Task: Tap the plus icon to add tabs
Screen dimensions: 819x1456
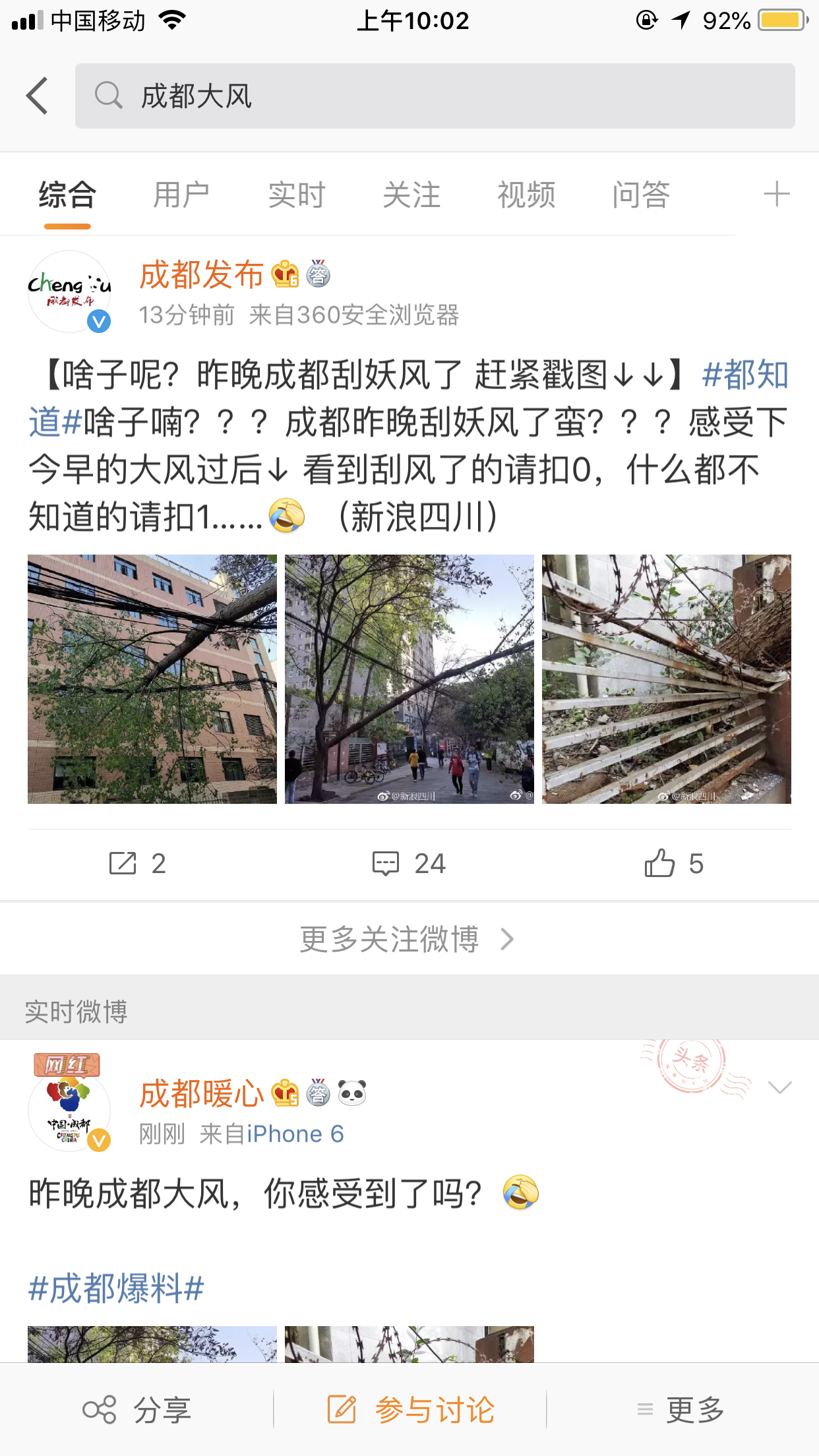Action: pos(776,195)
